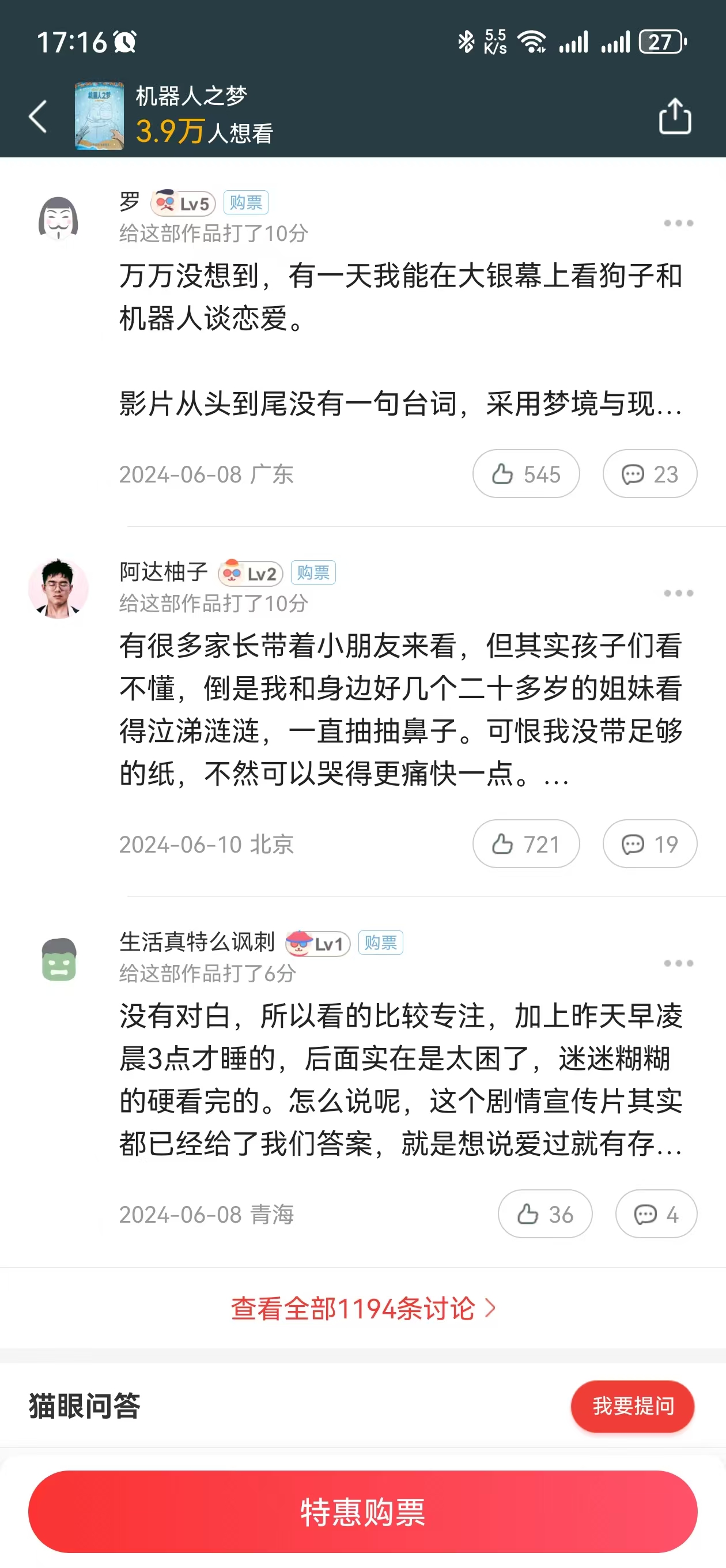Screen dimensions: 726x1568
Task: Like 生活真特么讽刺's review with 36 thumbs-up
Action: 544,1213
